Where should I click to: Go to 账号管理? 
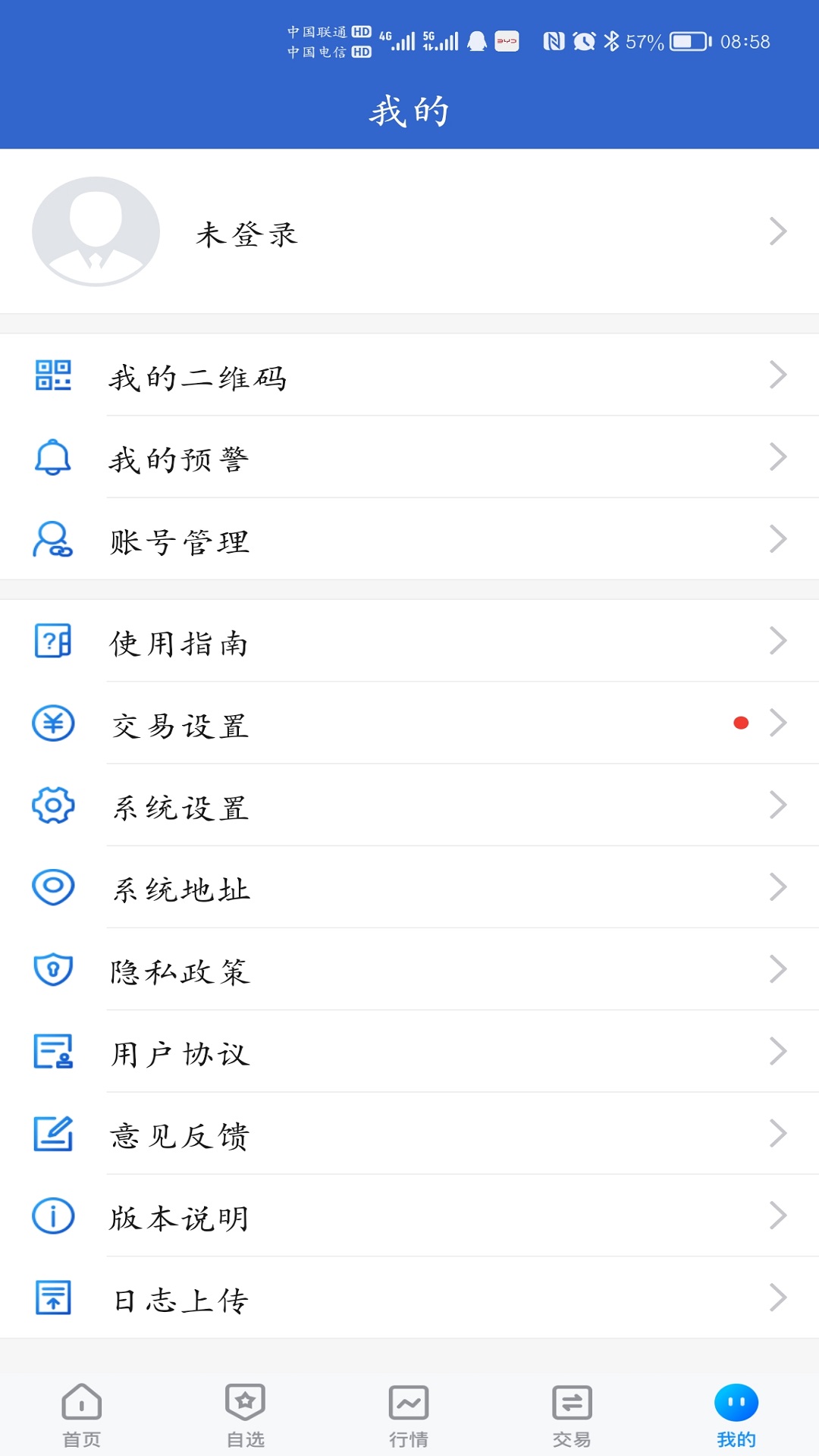409,539
